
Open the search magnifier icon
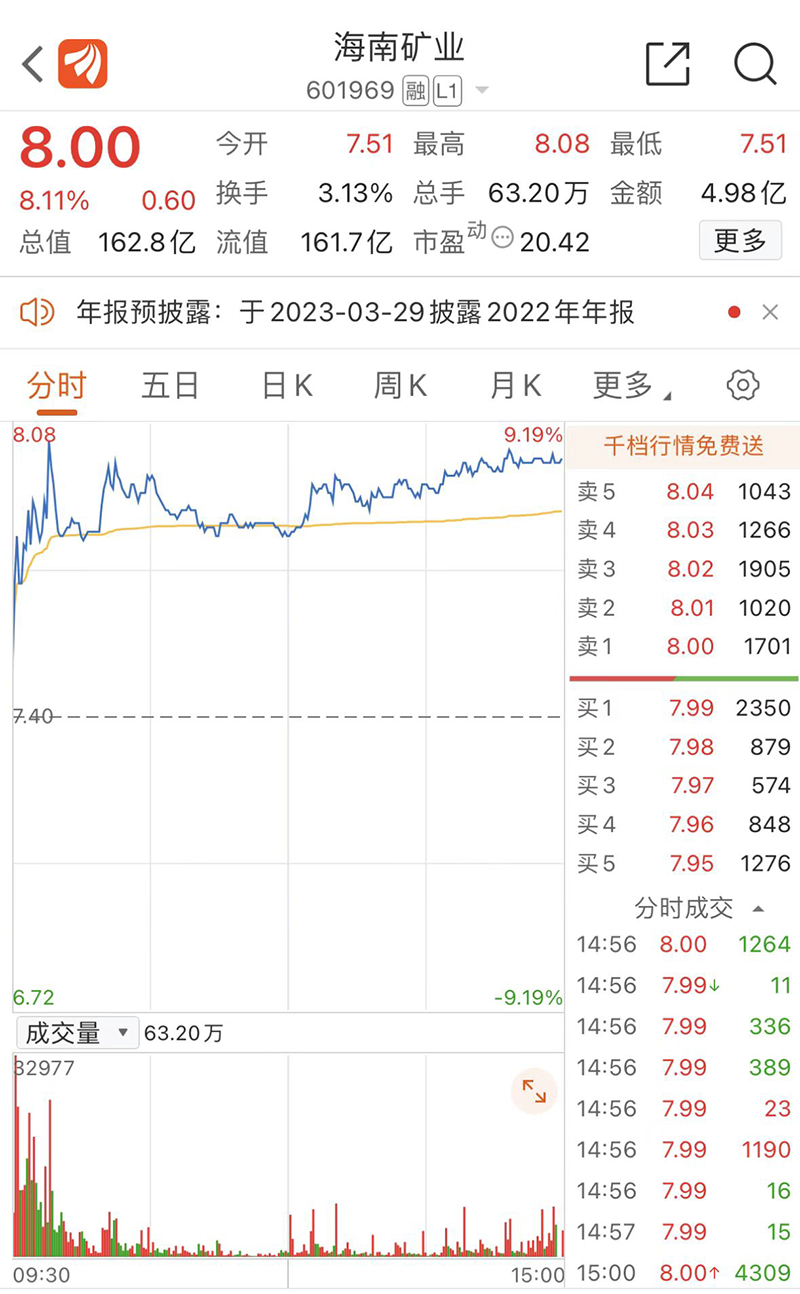click(x=755, y=64)
